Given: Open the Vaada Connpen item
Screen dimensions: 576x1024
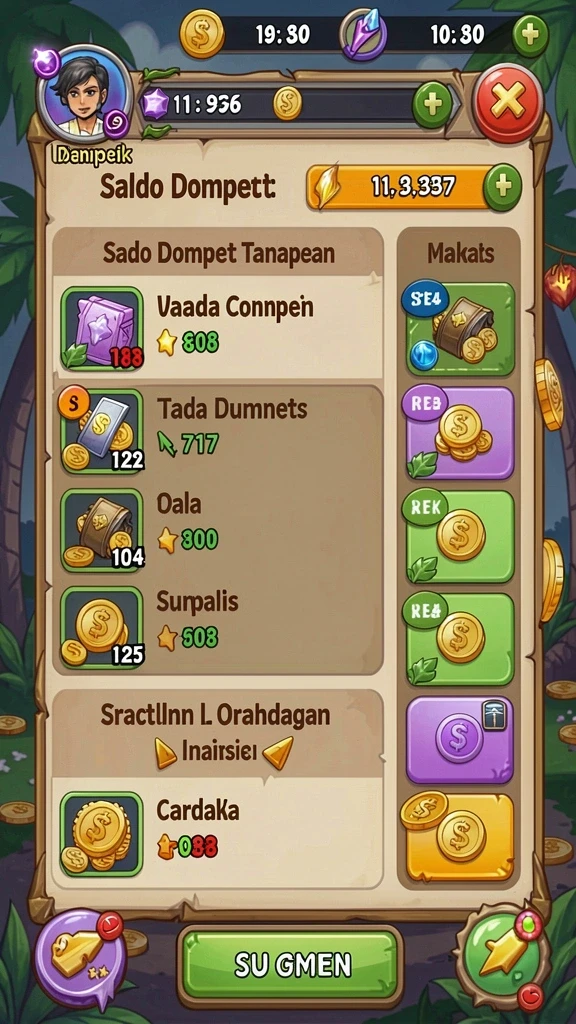Looking at the screenshot, I should click(x=217, y=328).
